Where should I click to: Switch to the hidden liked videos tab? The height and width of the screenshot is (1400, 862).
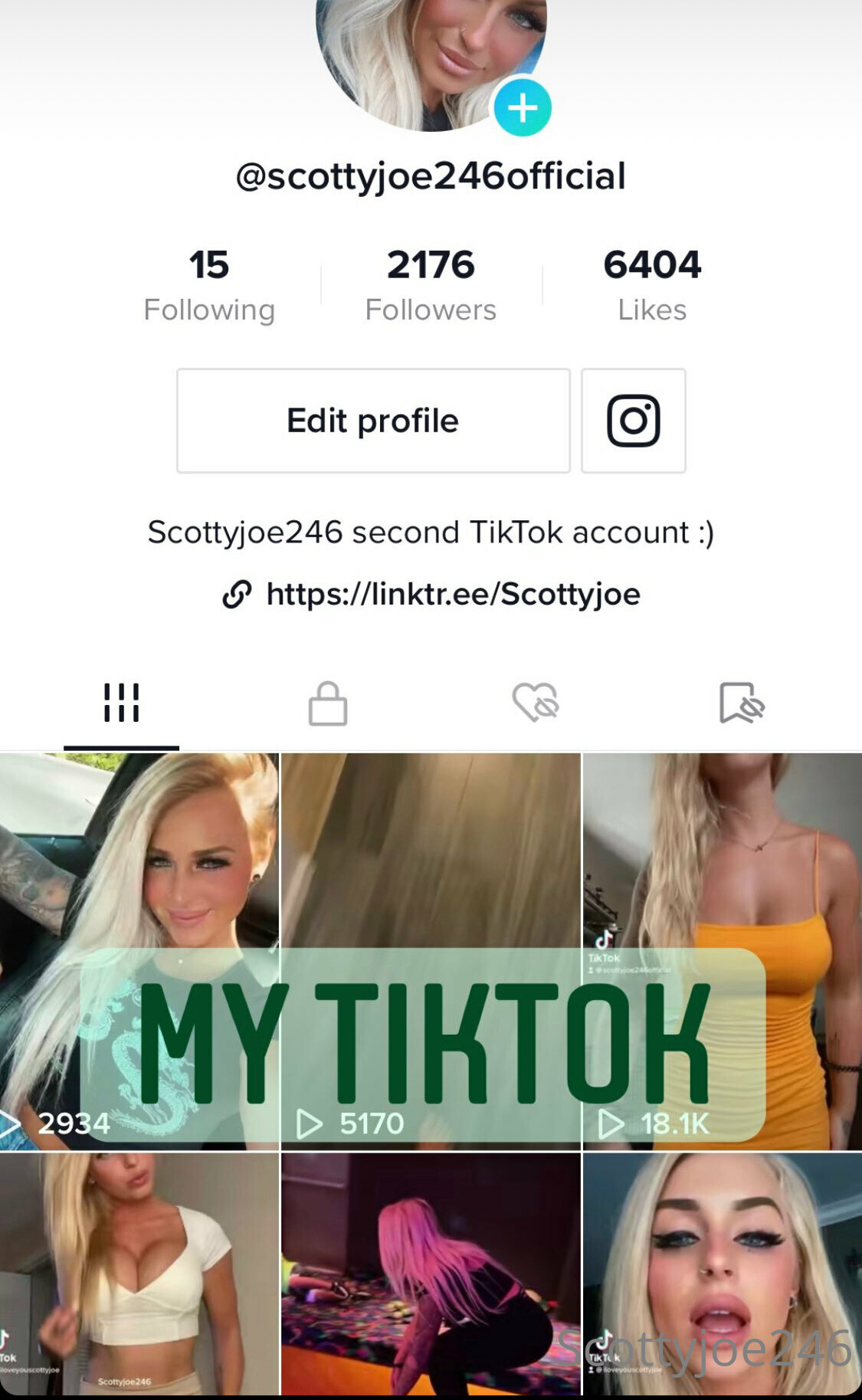point(536,703)
